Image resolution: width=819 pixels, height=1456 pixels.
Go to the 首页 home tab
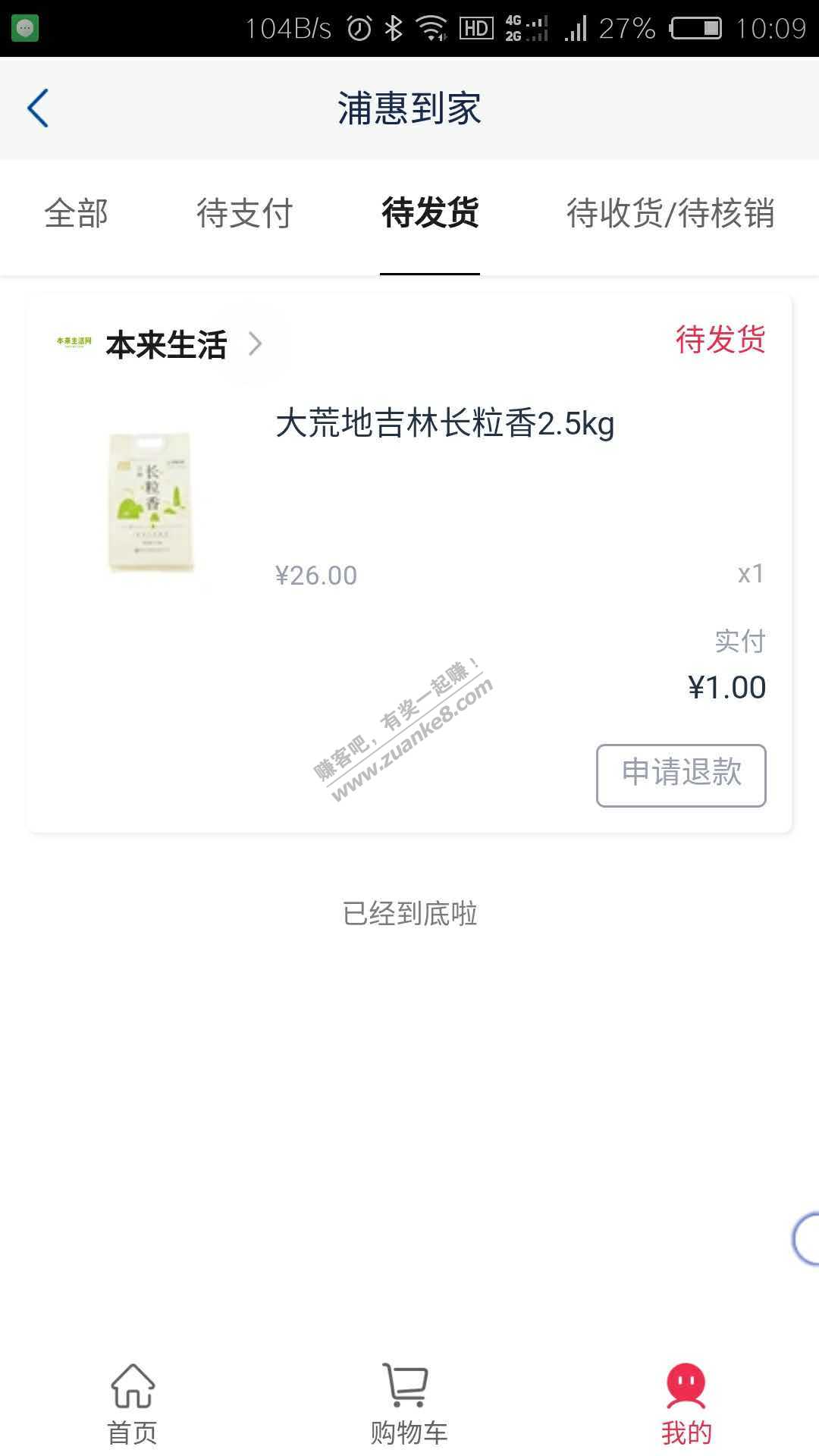click(133, 1403)
